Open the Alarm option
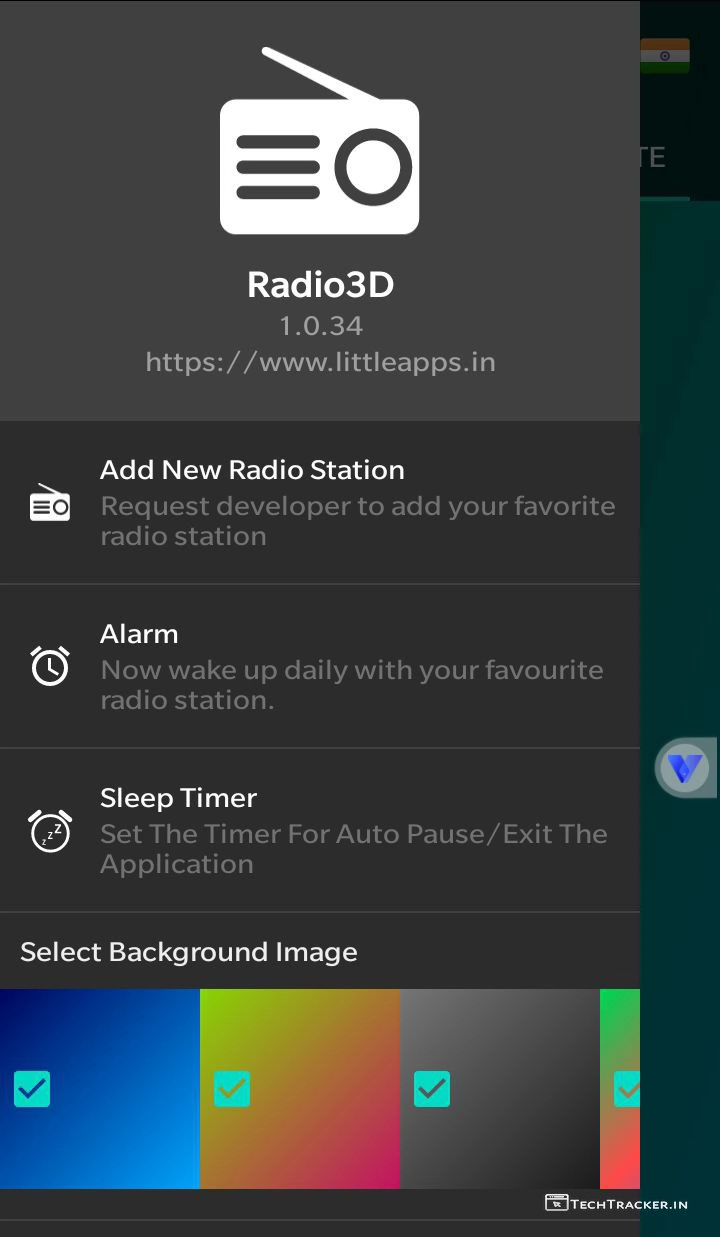Image resolution: width=720 pixels, height=1237 pixels. pyautogui.click(x=320, y=666)
